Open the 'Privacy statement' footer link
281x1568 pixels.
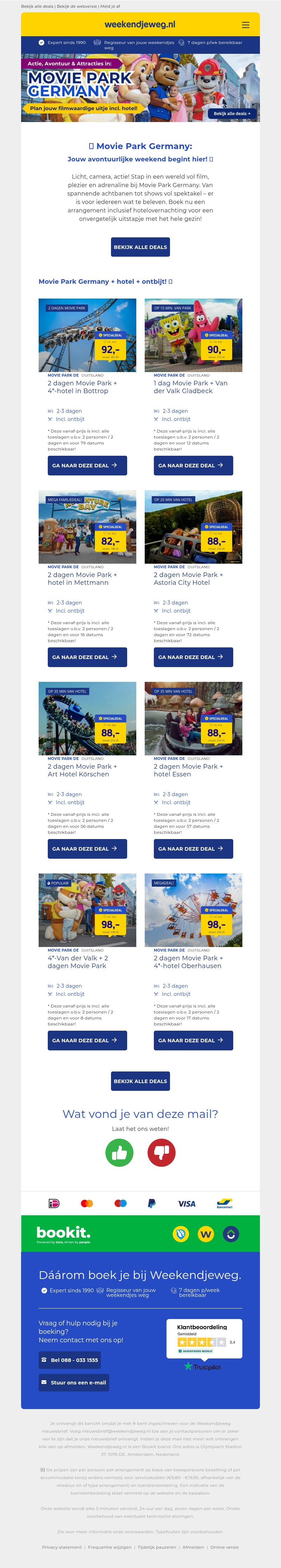61,1547
